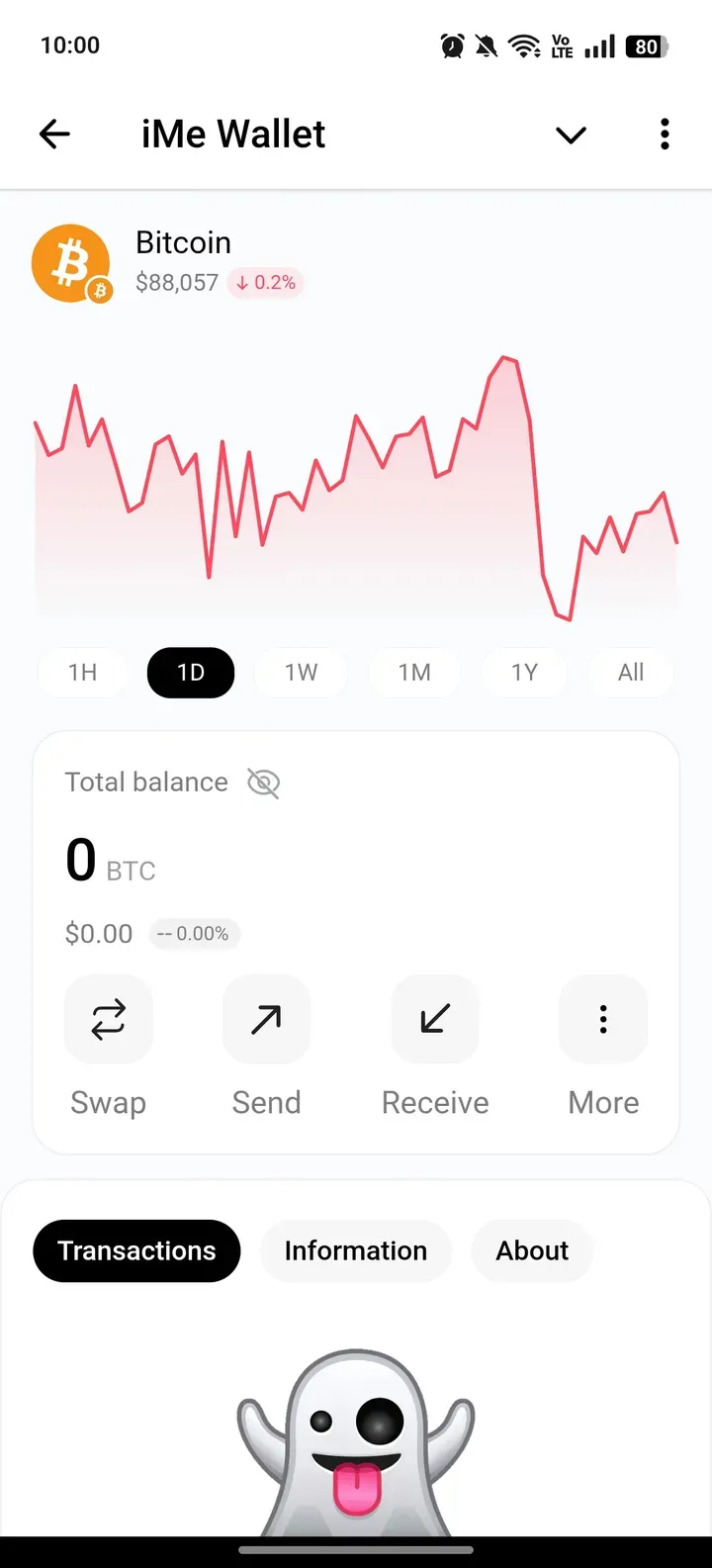The width and height of the screenshot is (712, 1568).
Task: Open the About tab
Action: pyautogui.click(x=531, y=1249)
